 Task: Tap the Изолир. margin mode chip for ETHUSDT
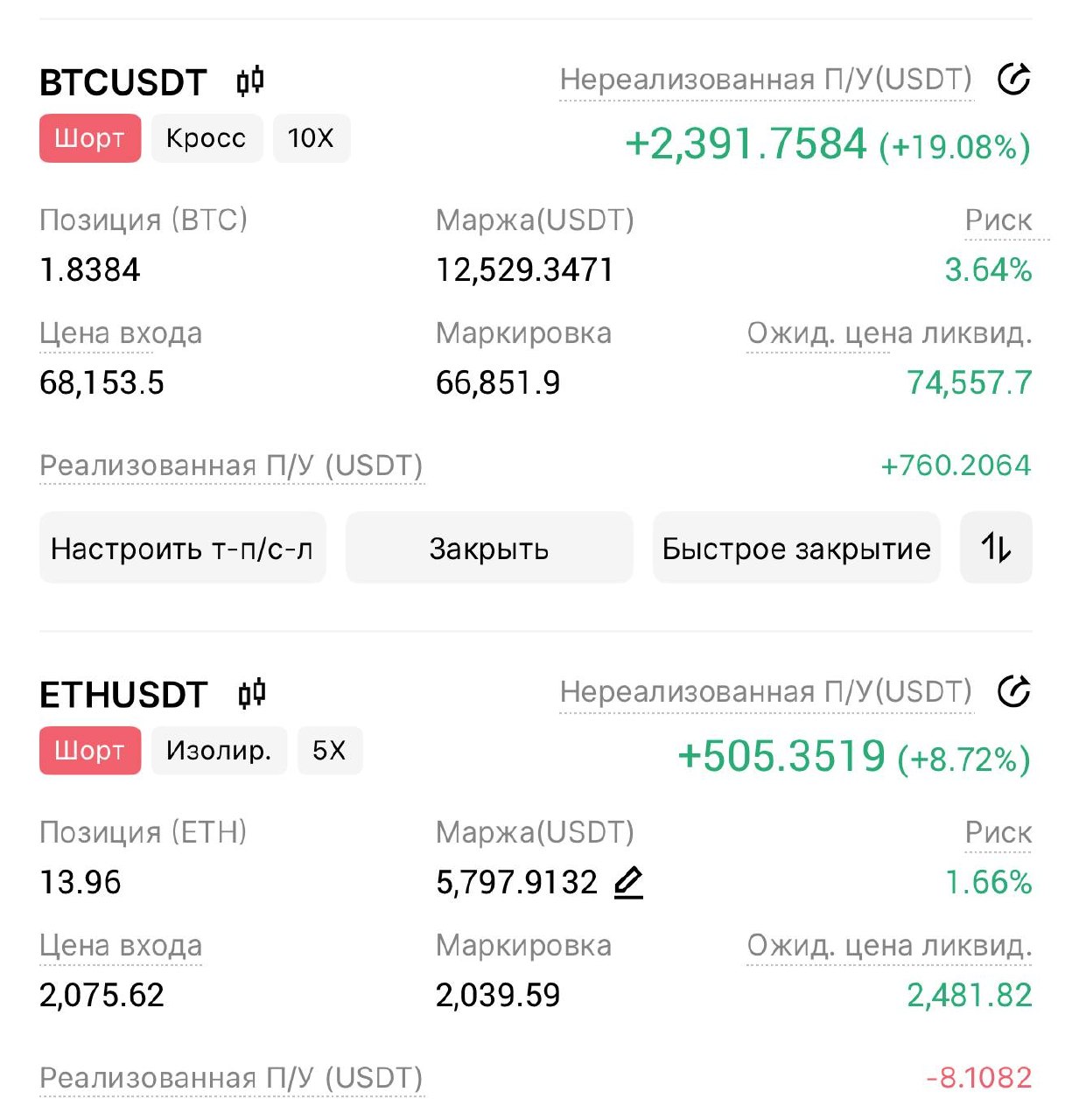pyautogui.click(x=219, y=751)
